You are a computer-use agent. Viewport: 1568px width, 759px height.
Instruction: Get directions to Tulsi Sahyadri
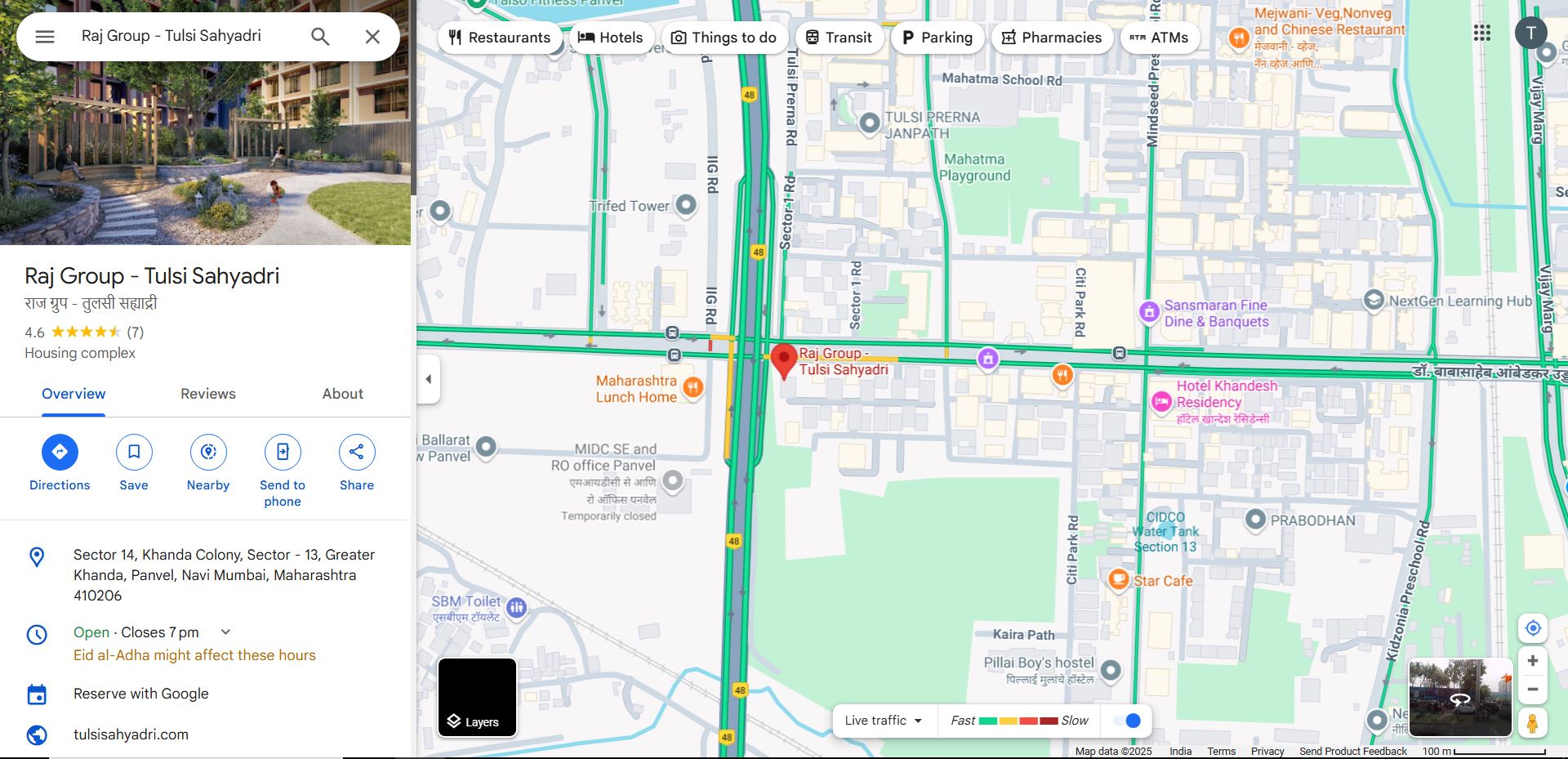coord(60,452)
